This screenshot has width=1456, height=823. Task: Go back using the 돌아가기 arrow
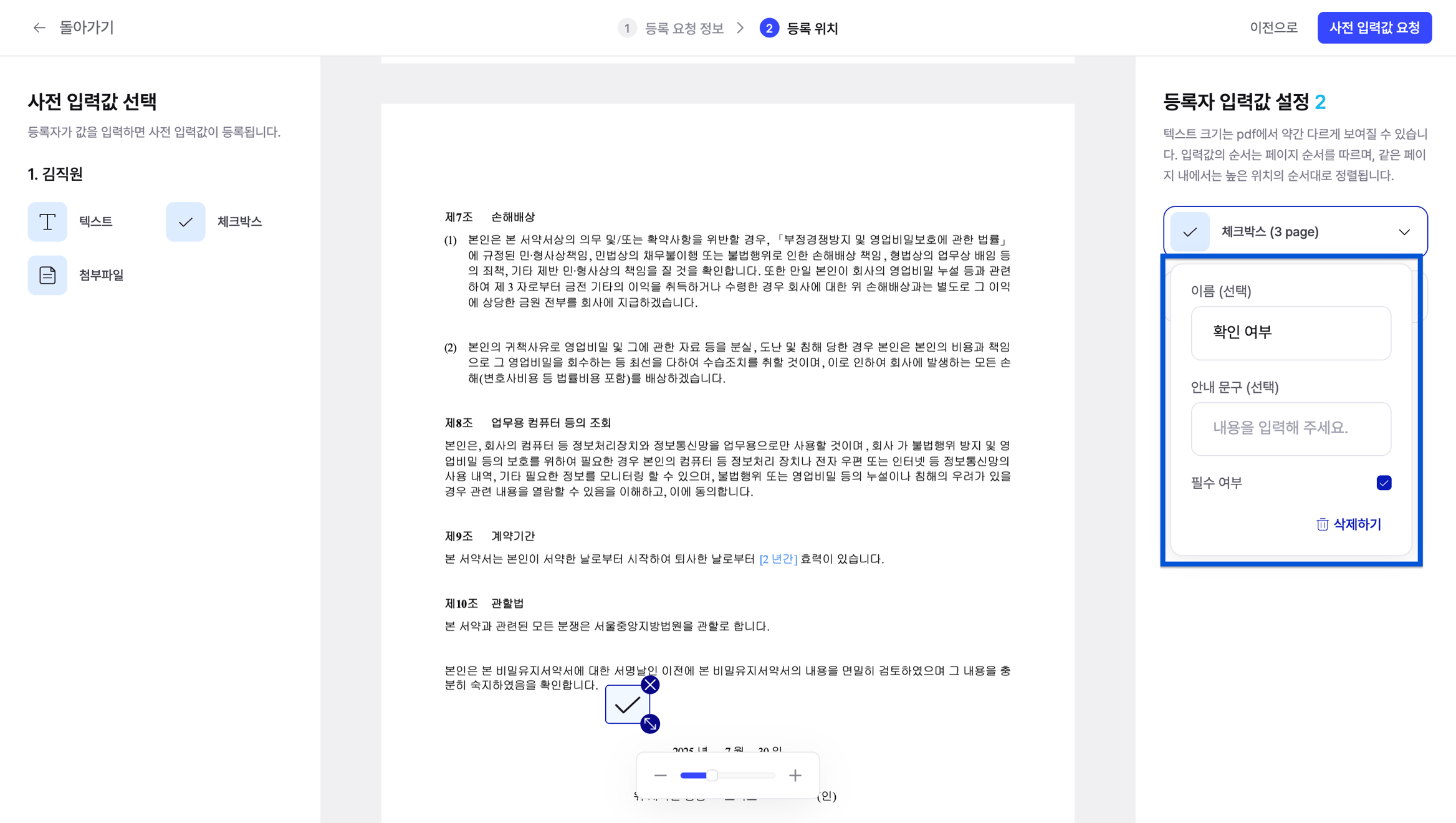point(39,28)
